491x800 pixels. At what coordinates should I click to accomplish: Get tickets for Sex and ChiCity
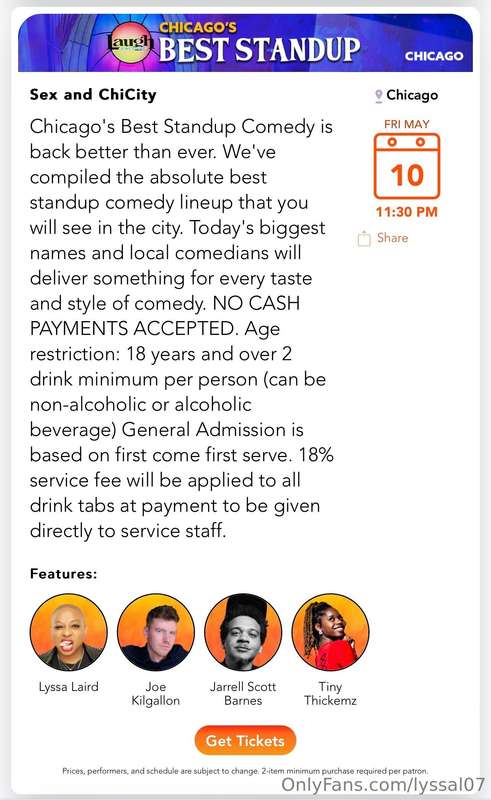[245, 740]
